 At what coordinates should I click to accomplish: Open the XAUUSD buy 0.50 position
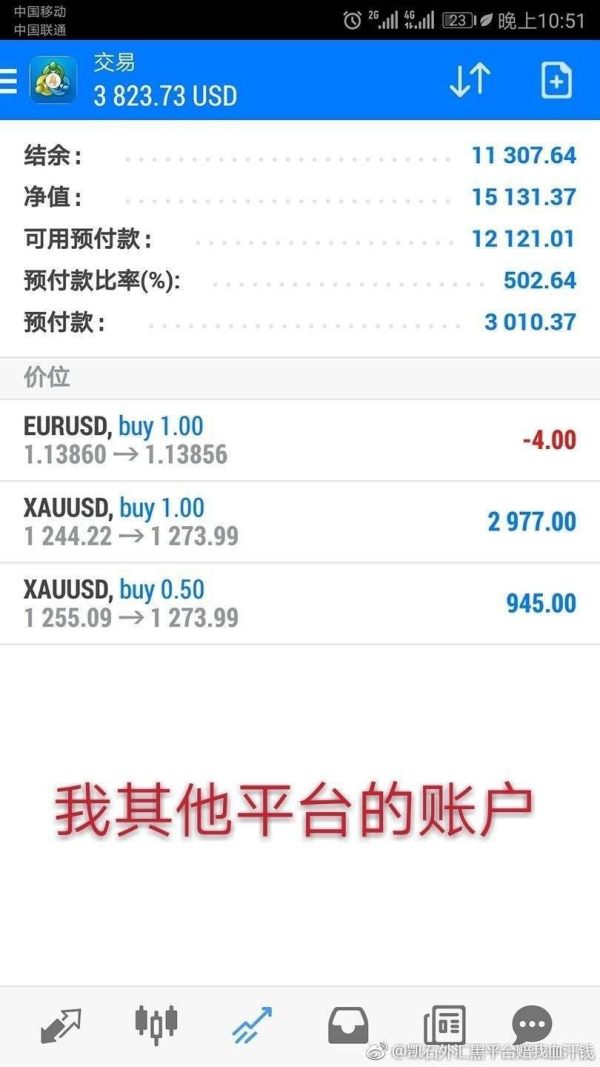pyautogui.click(x=300, y=604)
